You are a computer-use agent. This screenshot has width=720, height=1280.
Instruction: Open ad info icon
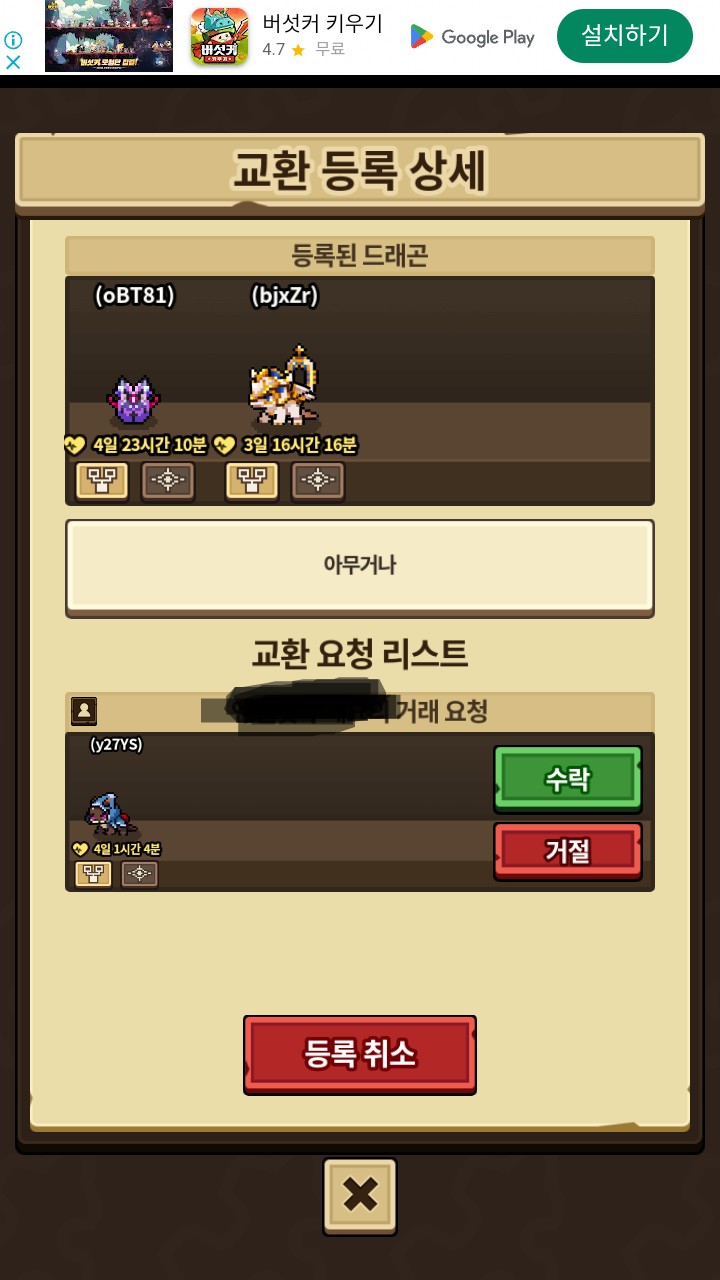(13, 40)
